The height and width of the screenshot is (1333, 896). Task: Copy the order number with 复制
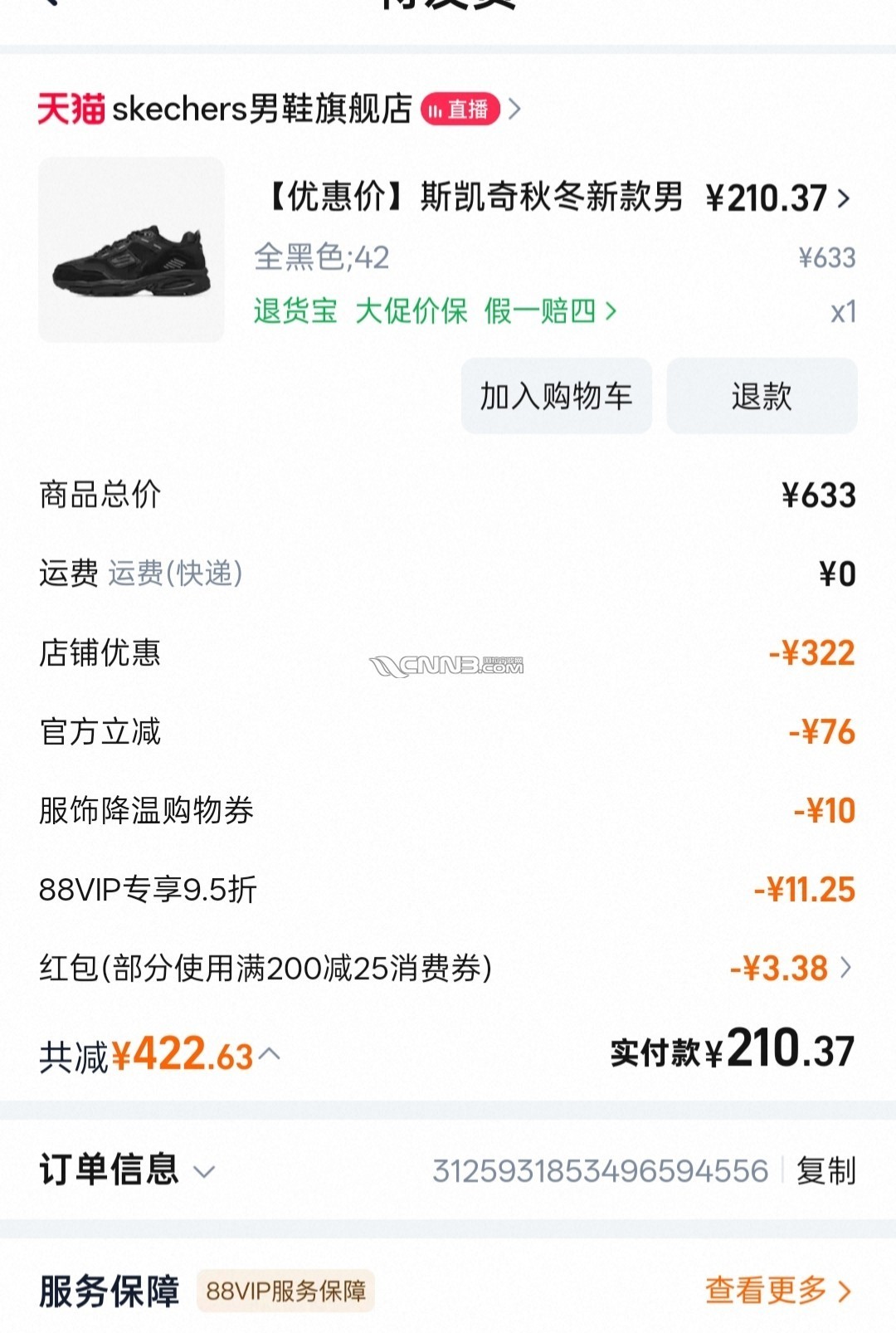click(825, 1170)
